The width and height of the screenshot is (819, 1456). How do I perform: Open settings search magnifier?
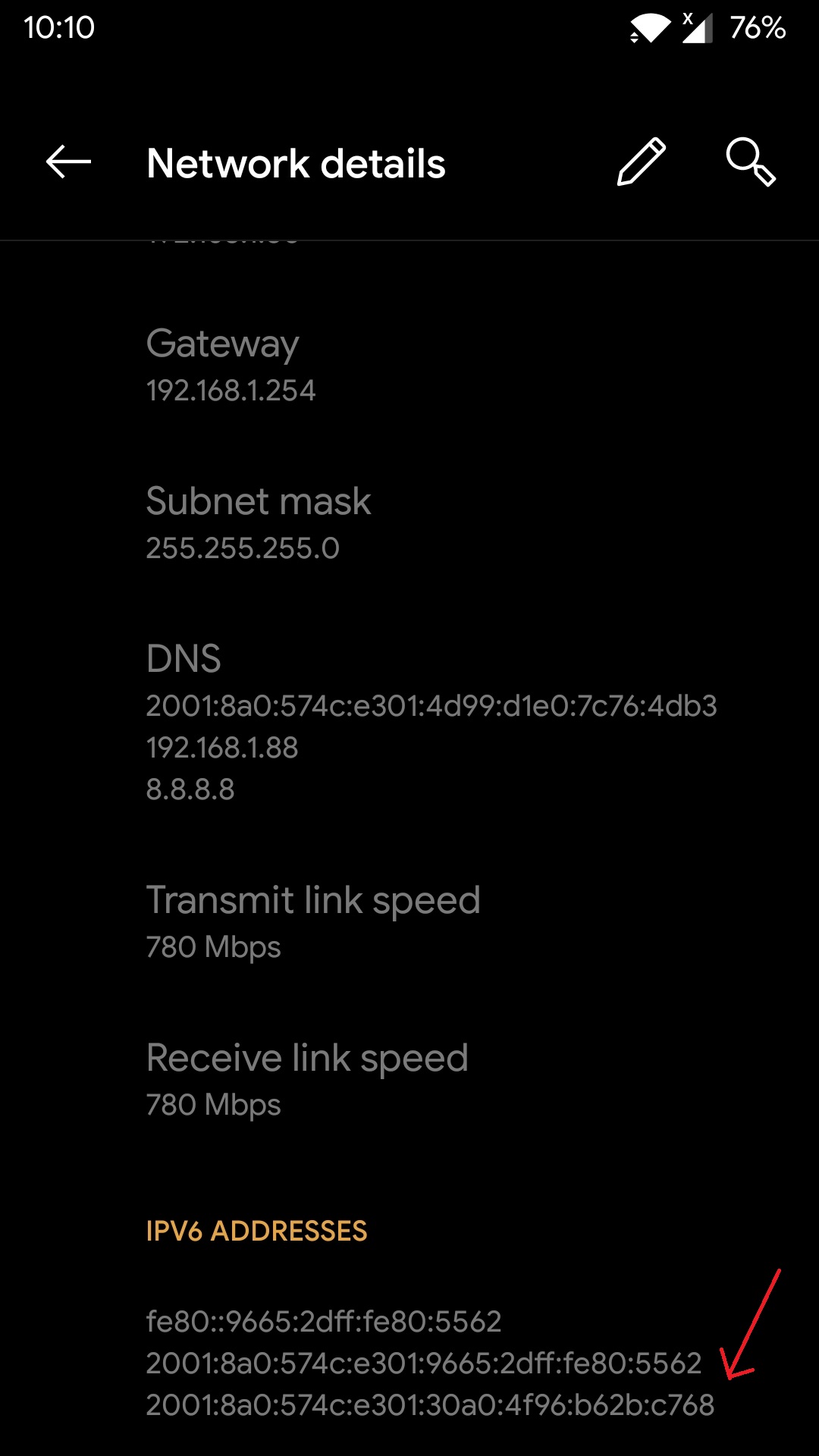point(751,162)
